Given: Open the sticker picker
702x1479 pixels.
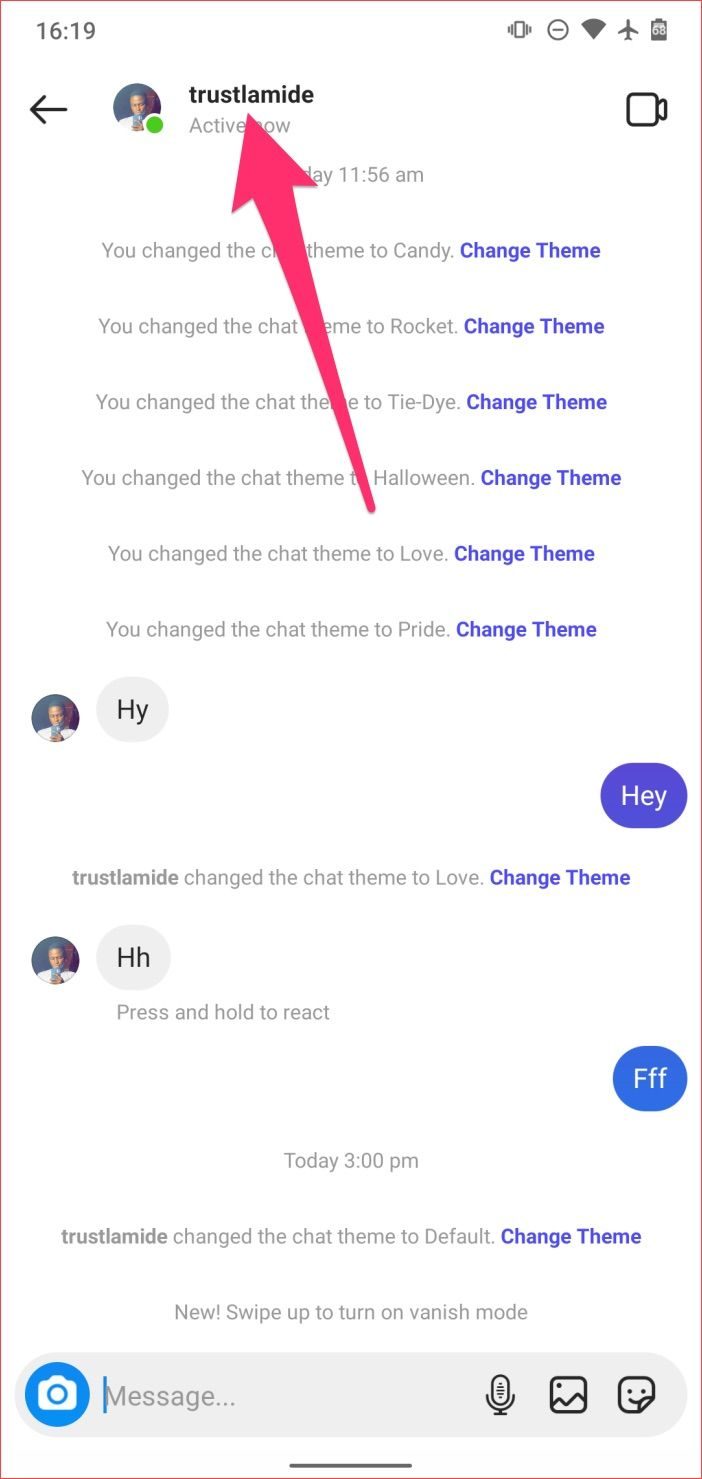Looking at the screenshot, I should tap(636, 1394).
